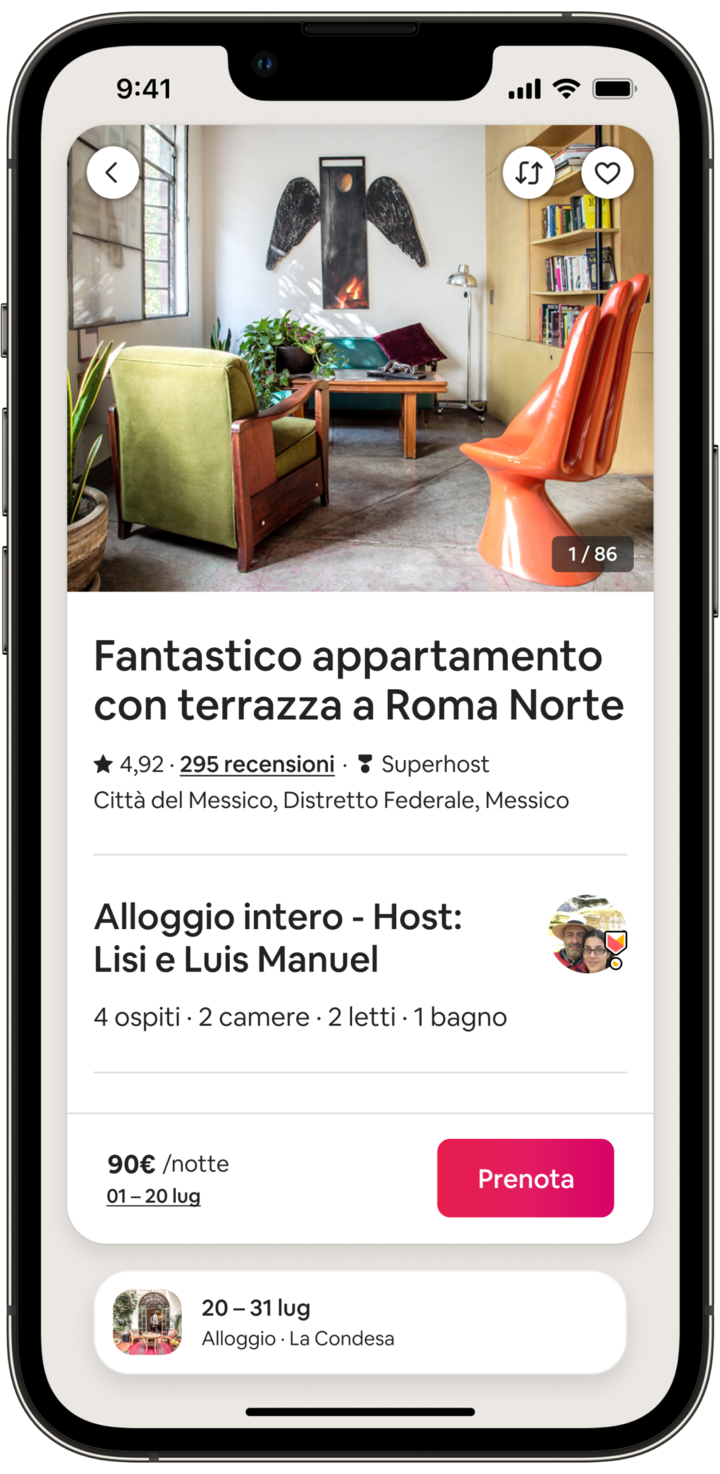Save this listing with the heart icon
Viewport: 720px width, 1474px height.
(x=607, y=173)
